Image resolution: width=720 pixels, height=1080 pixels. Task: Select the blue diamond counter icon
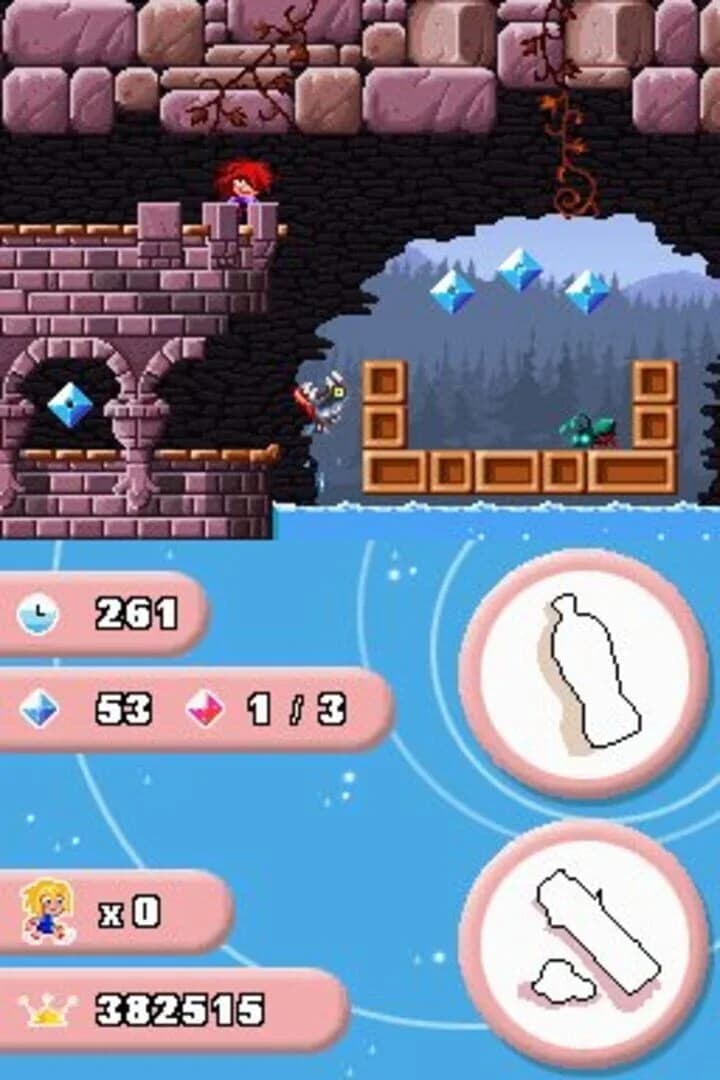(36, 706)
